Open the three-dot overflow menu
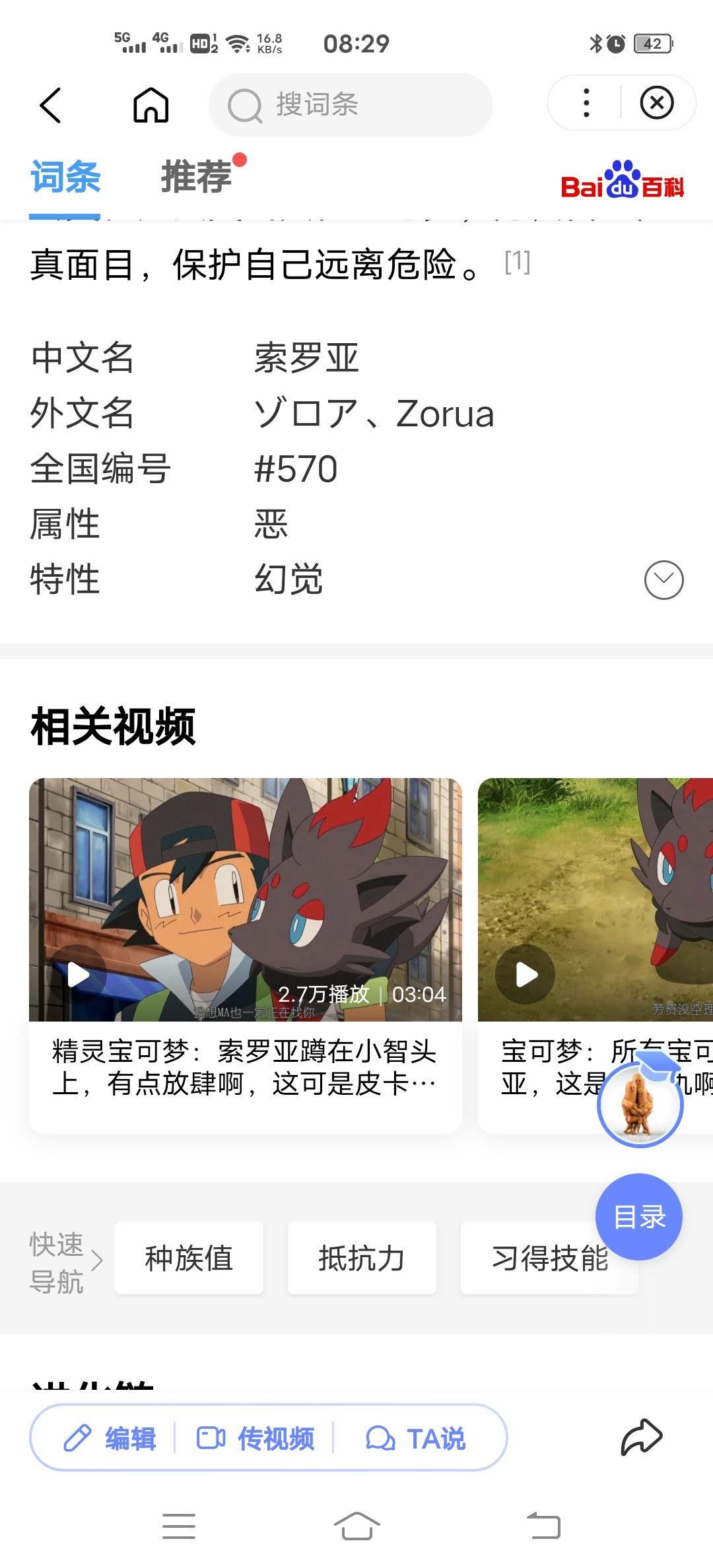Screen dimensions: 713x1568 click(x=586, y=103)
